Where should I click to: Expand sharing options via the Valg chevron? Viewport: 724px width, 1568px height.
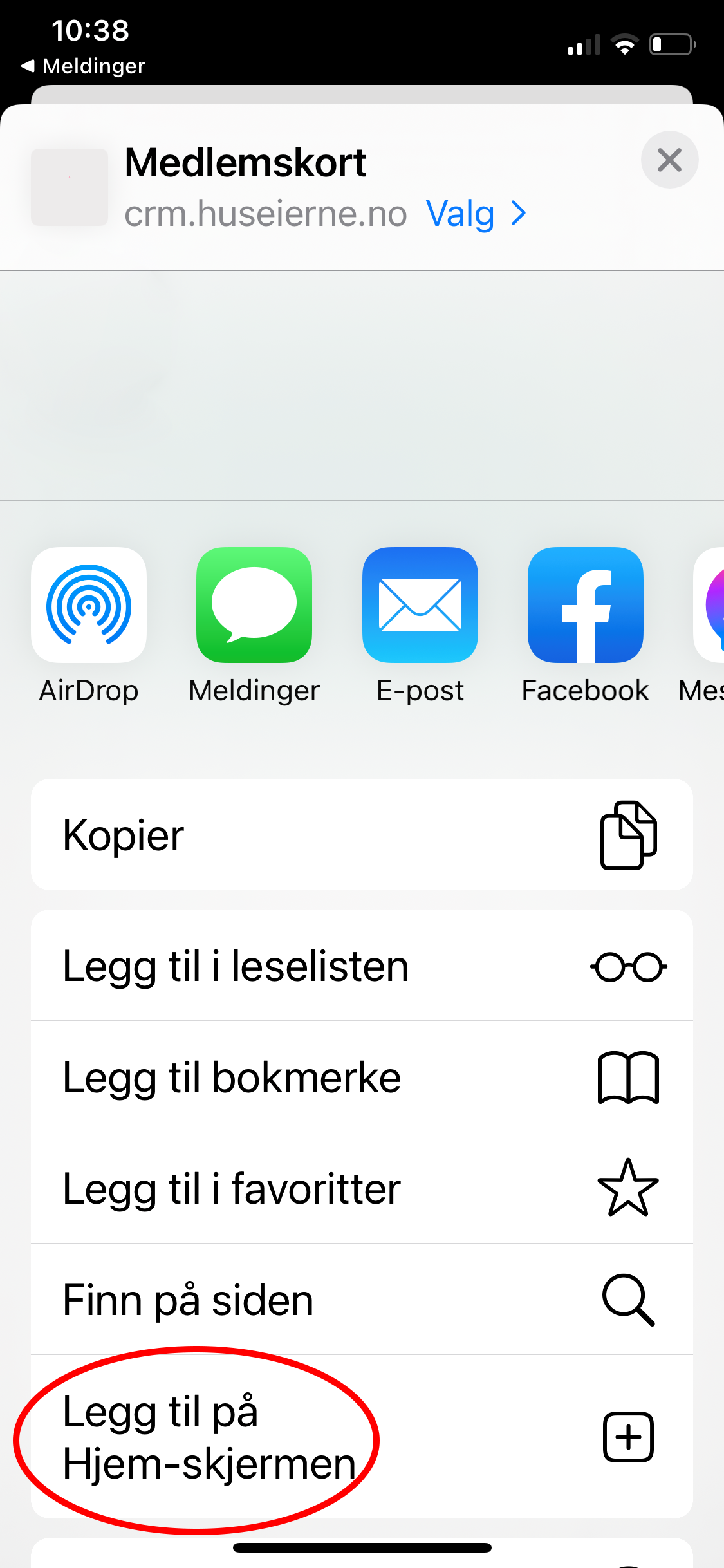click(517, 213)
